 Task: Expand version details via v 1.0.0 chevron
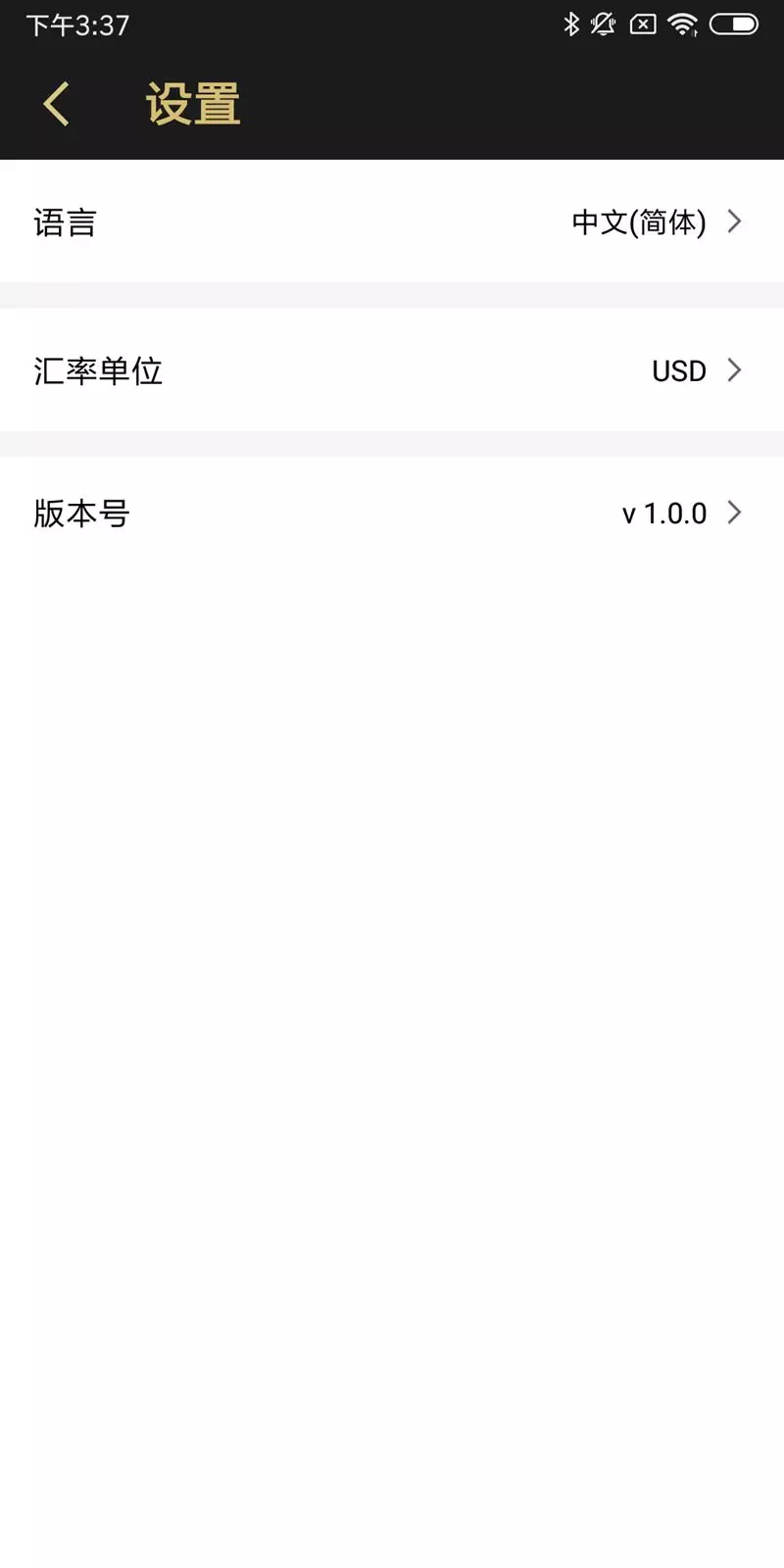[733, 513]
